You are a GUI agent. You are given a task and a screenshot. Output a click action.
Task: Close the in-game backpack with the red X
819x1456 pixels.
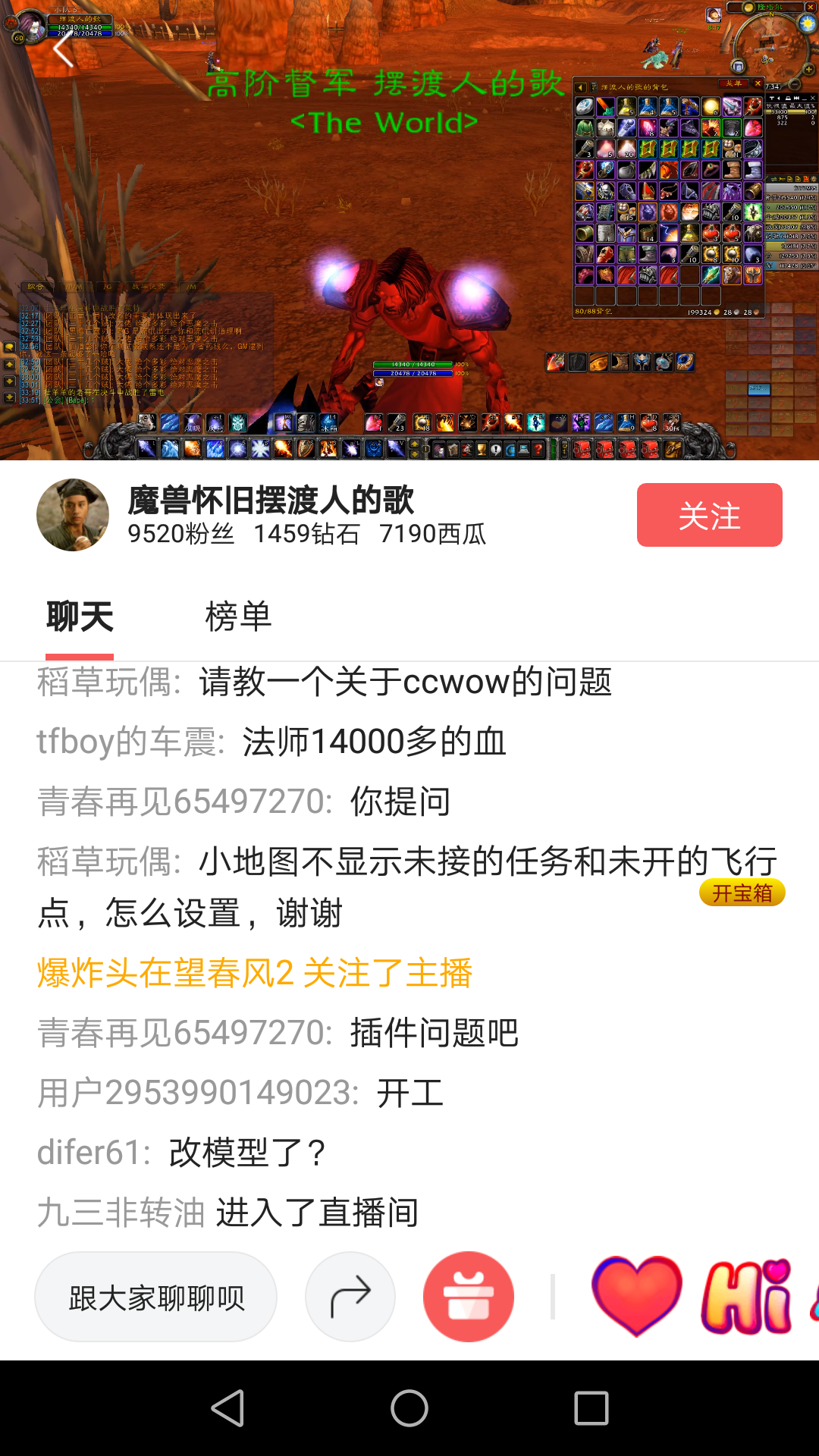click(x=758, y=83)
